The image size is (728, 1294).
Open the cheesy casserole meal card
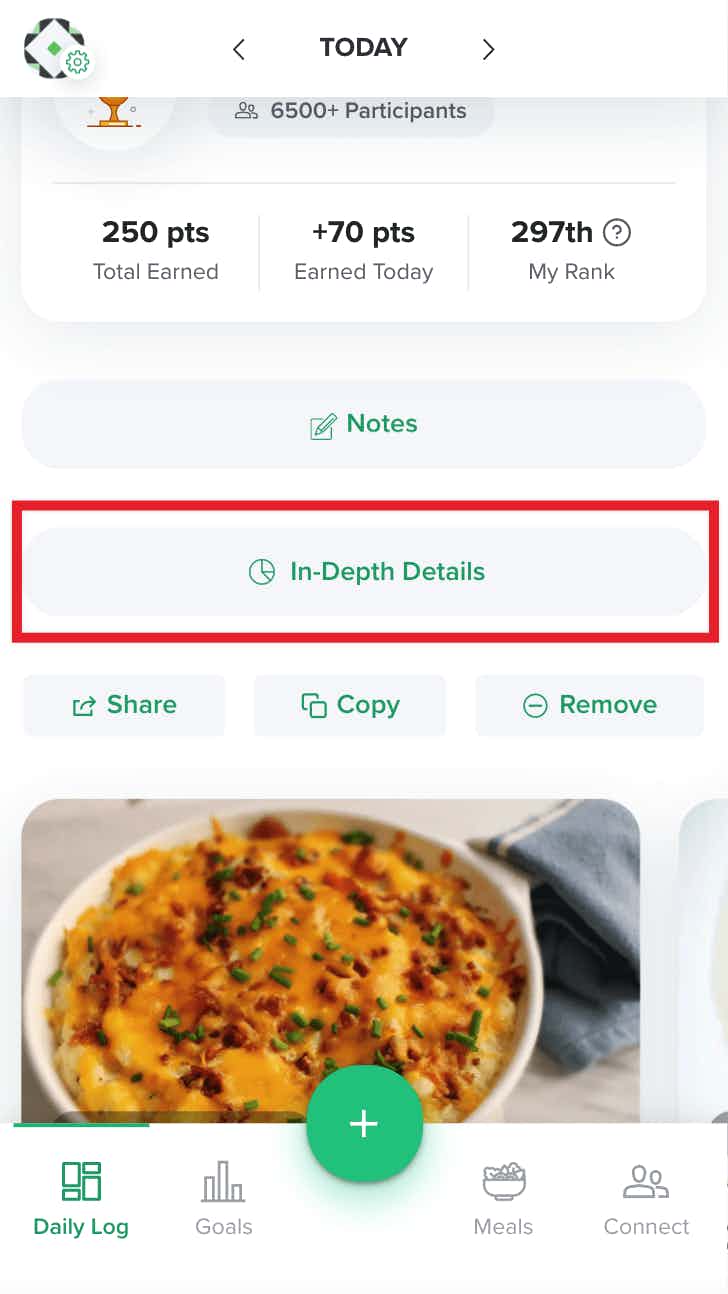[x=330, y=950]
